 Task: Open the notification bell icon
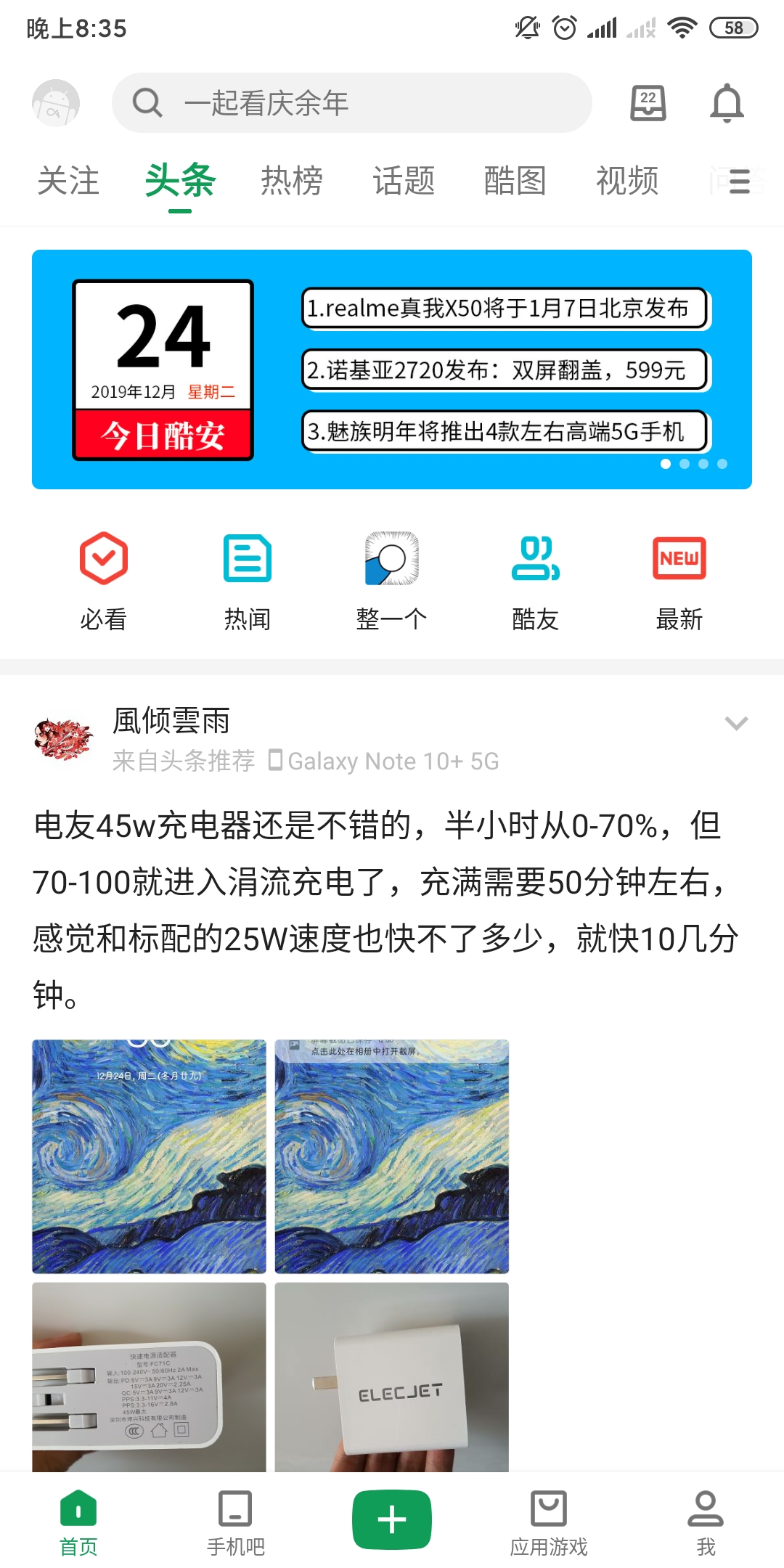(729, 103)
